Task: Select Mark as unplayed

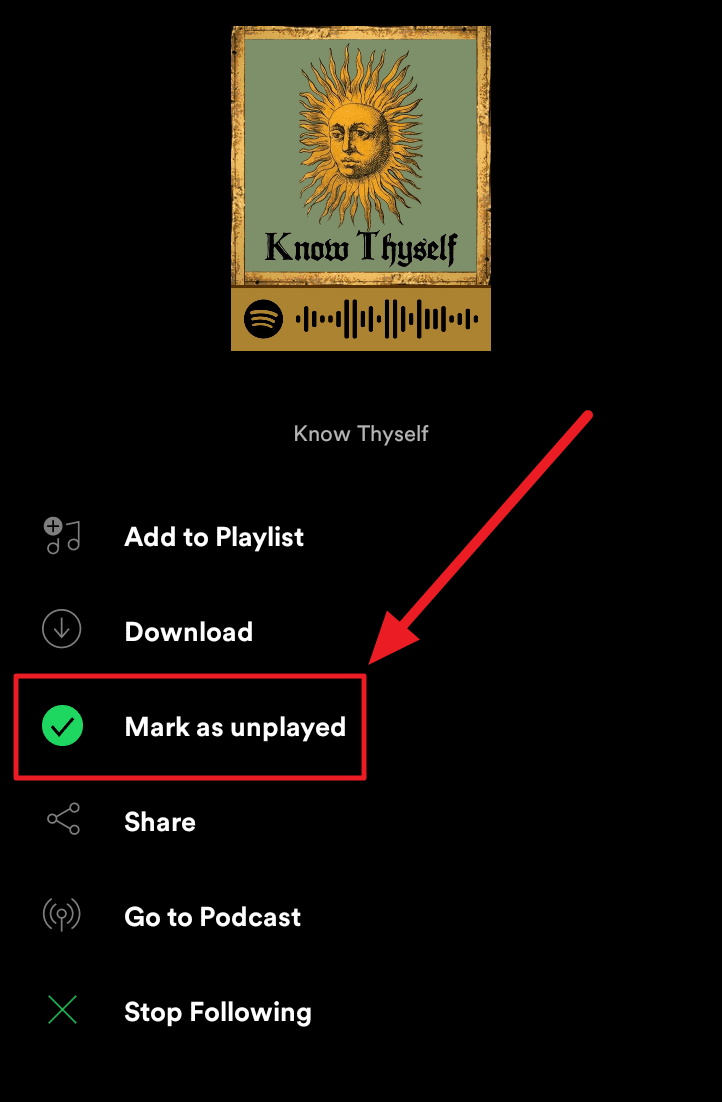Action: [x=234, y=727]
